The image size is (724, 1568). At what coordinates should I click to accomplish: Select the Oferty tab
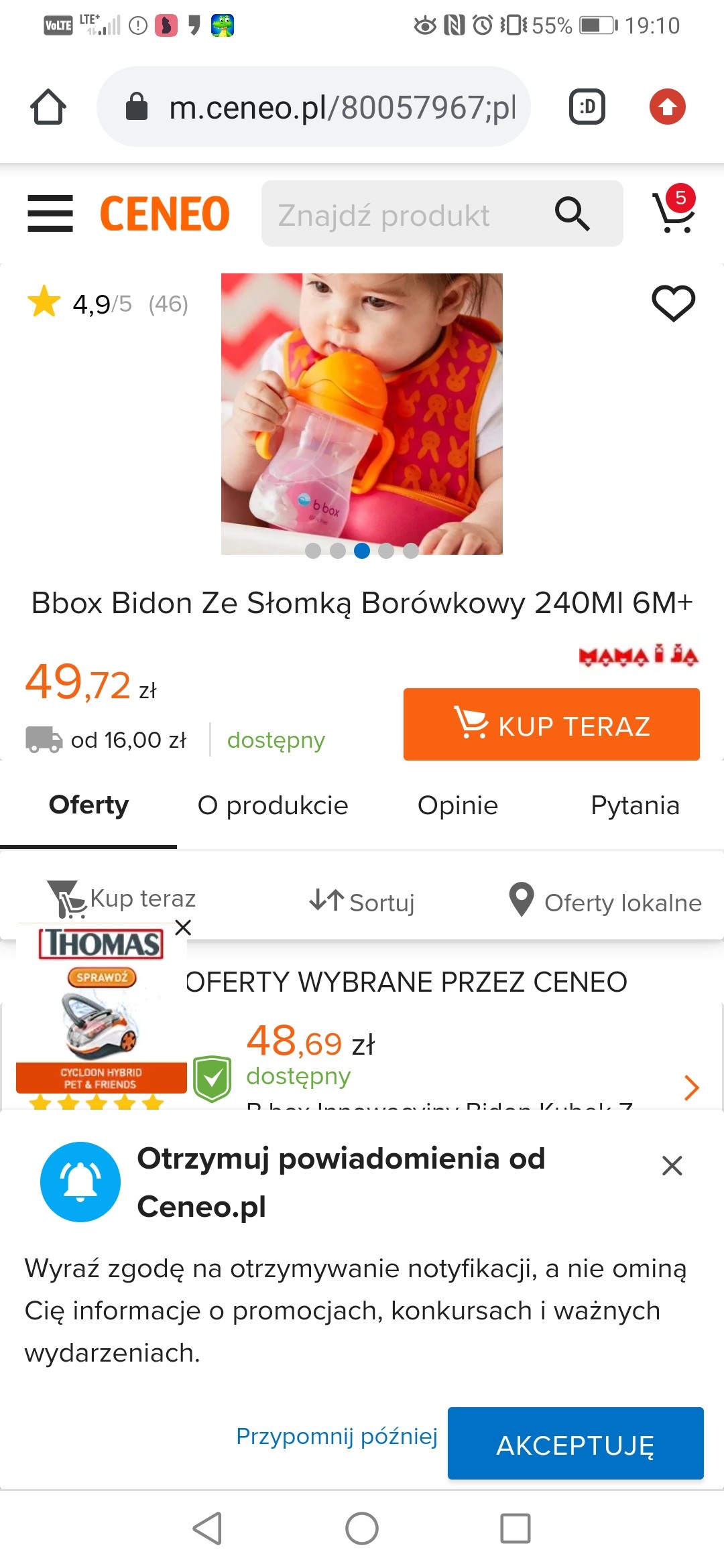click(88, 805)
